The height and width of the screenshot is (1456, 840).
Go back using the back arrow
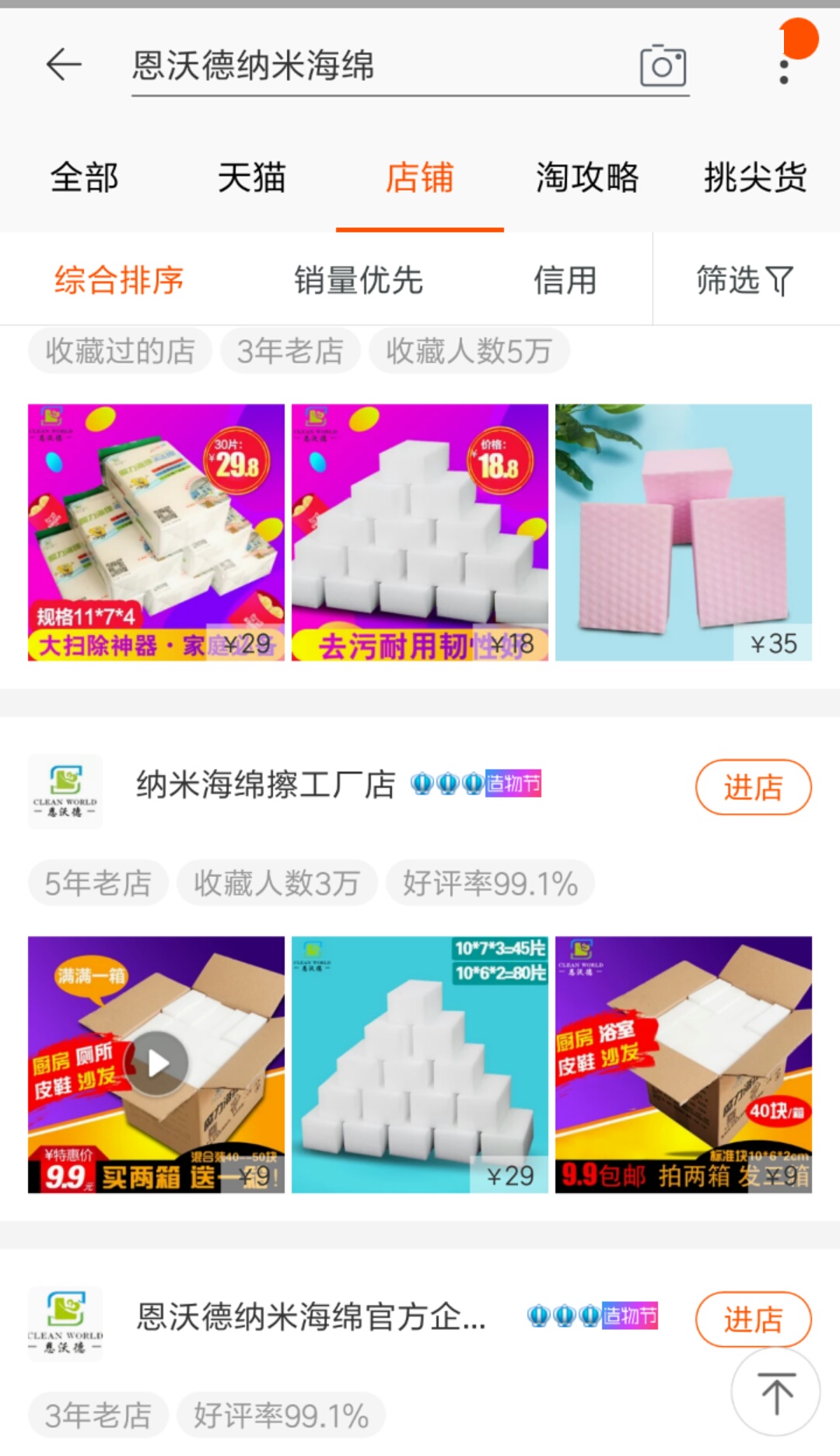(x=64, y=66)
